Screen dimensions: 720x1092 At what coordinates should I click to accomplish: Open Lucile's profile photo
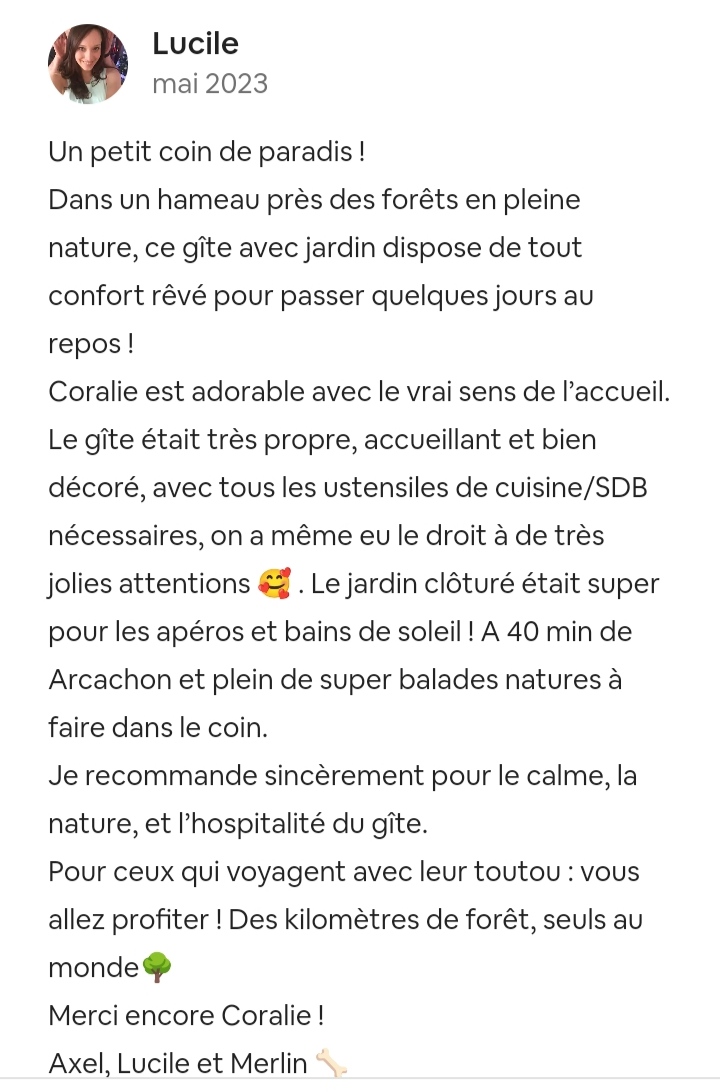[88, 64]
